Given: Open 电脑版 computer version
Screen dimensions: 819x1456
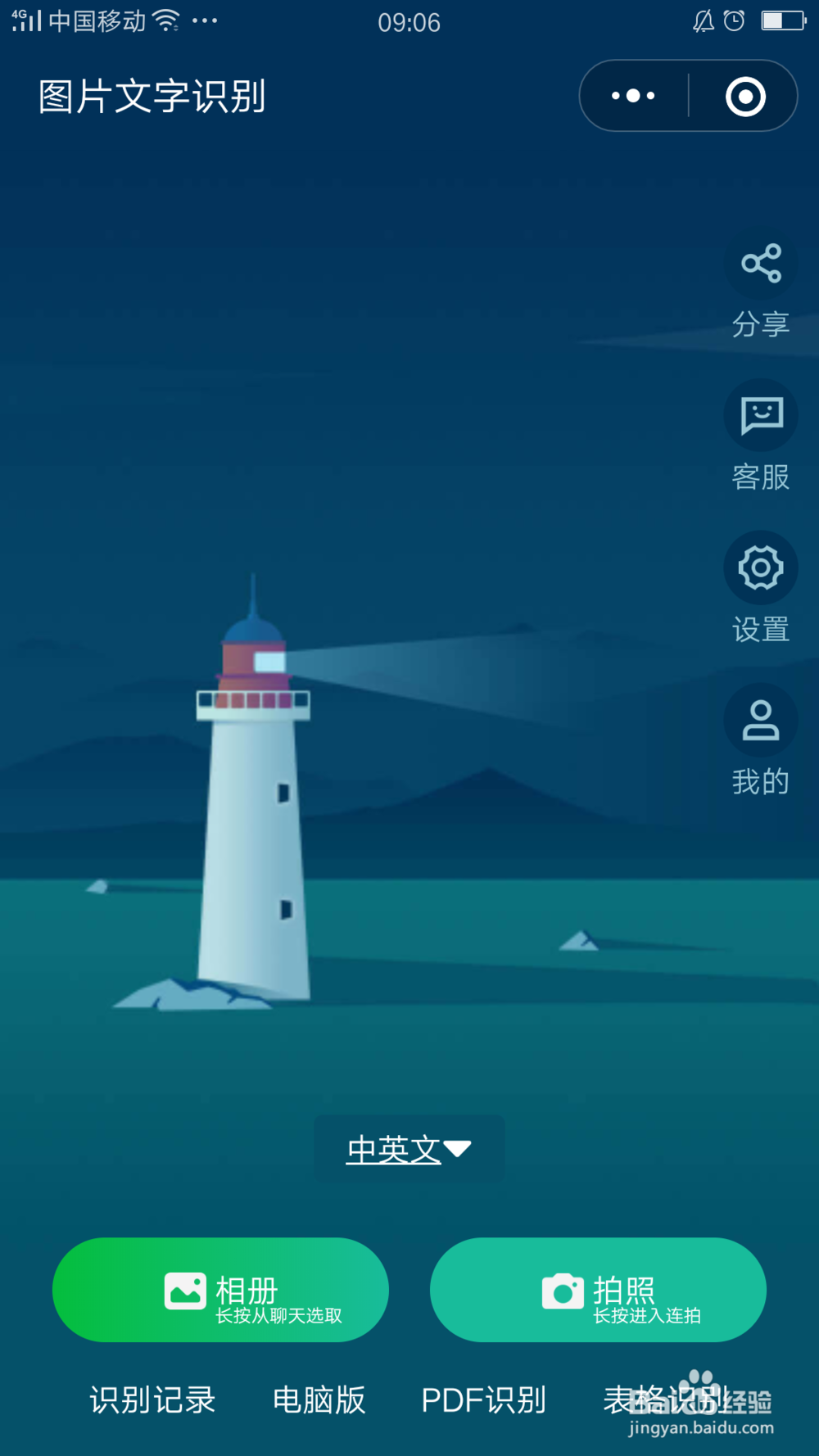Looking at the screenshot, I should [319, 1400].
